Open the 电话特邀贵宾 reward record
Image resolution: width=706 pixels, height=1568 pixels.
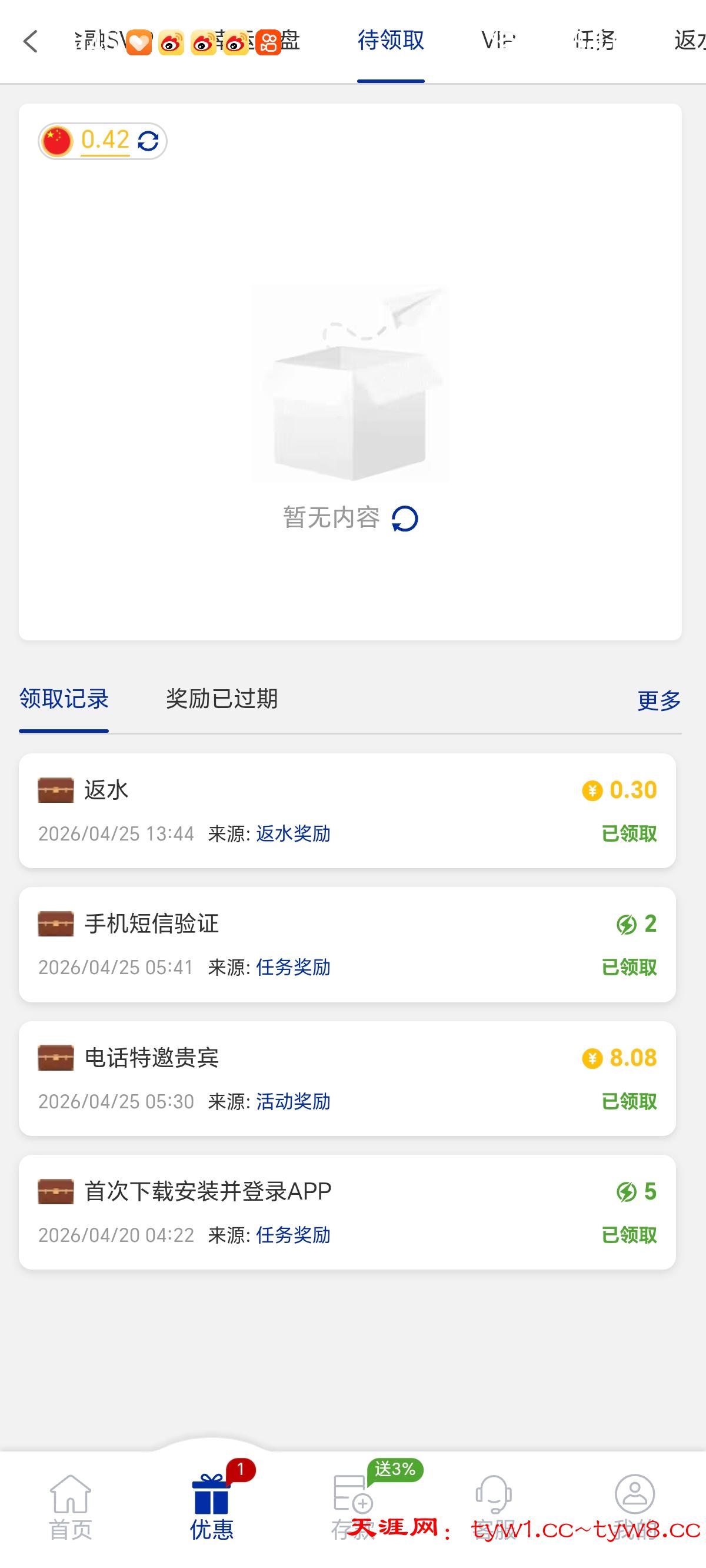tap(347, 1078)
